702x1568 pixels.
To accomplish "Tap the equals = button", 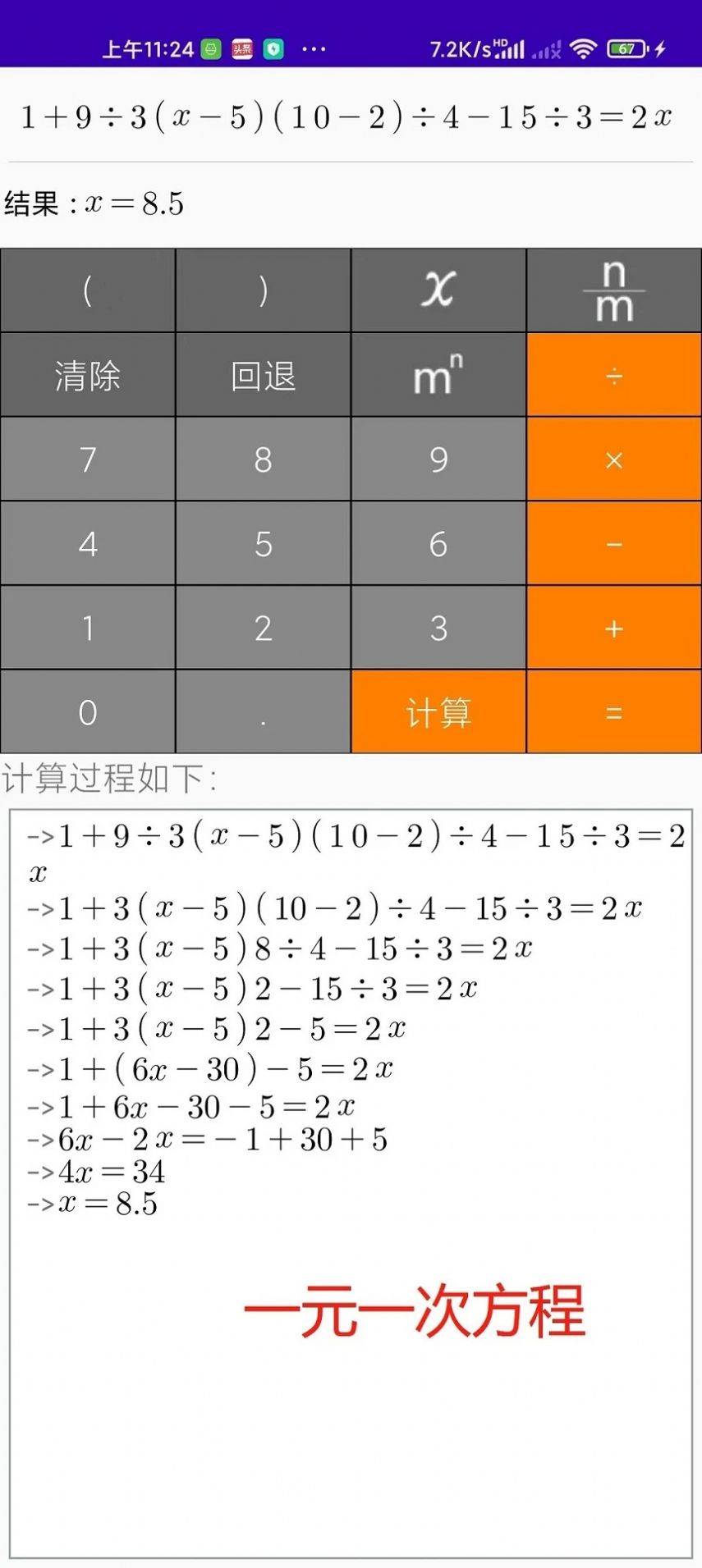I will pos(613,713).
